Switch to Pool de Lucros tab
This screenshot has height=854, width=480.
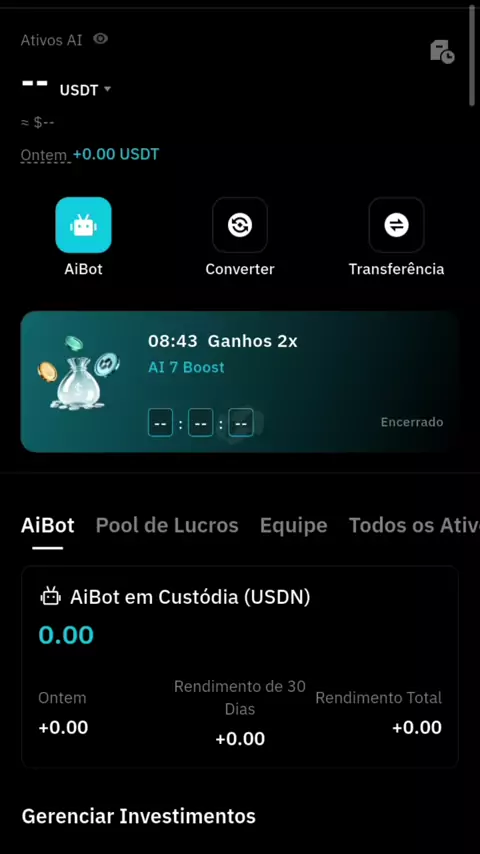tap(167, 526)
